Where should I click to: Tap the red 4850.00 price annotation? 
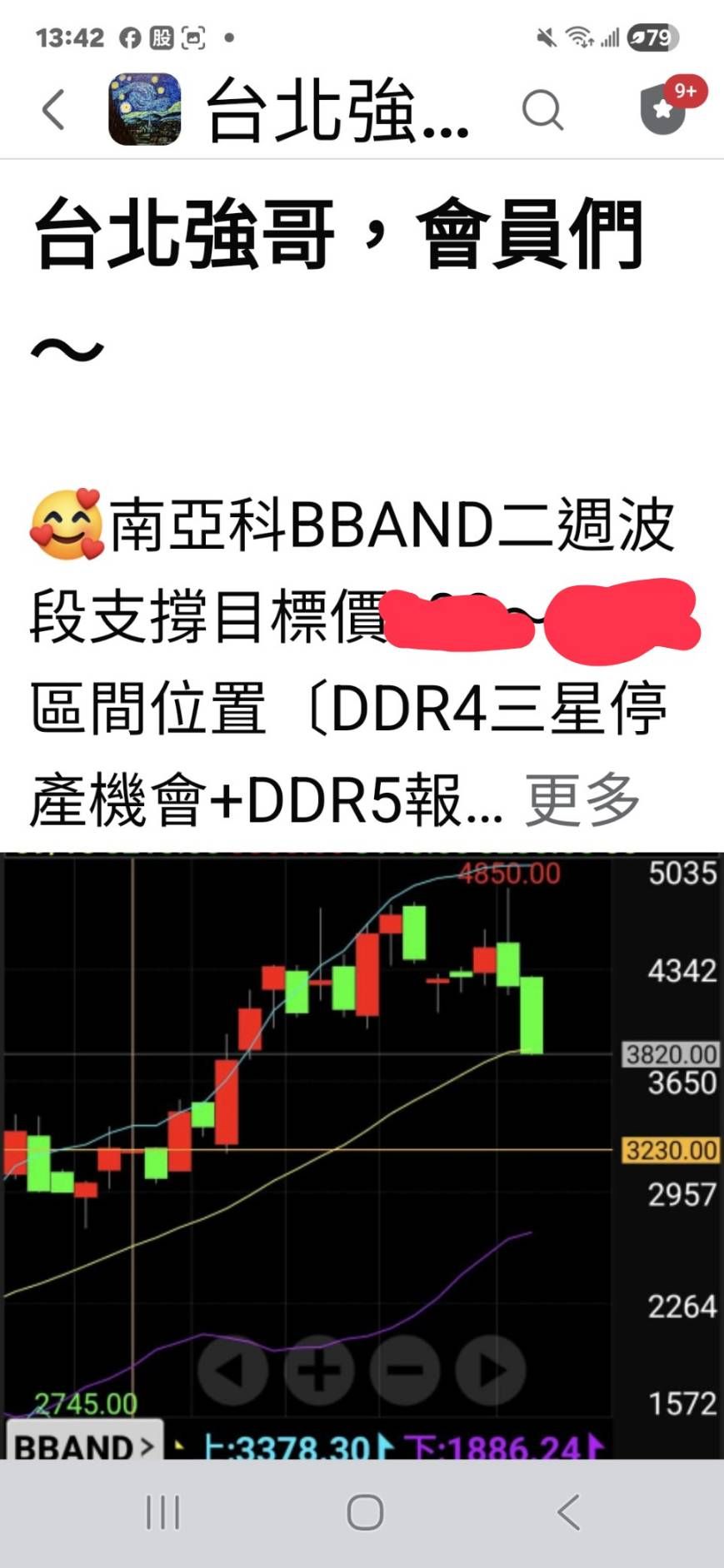509,874
